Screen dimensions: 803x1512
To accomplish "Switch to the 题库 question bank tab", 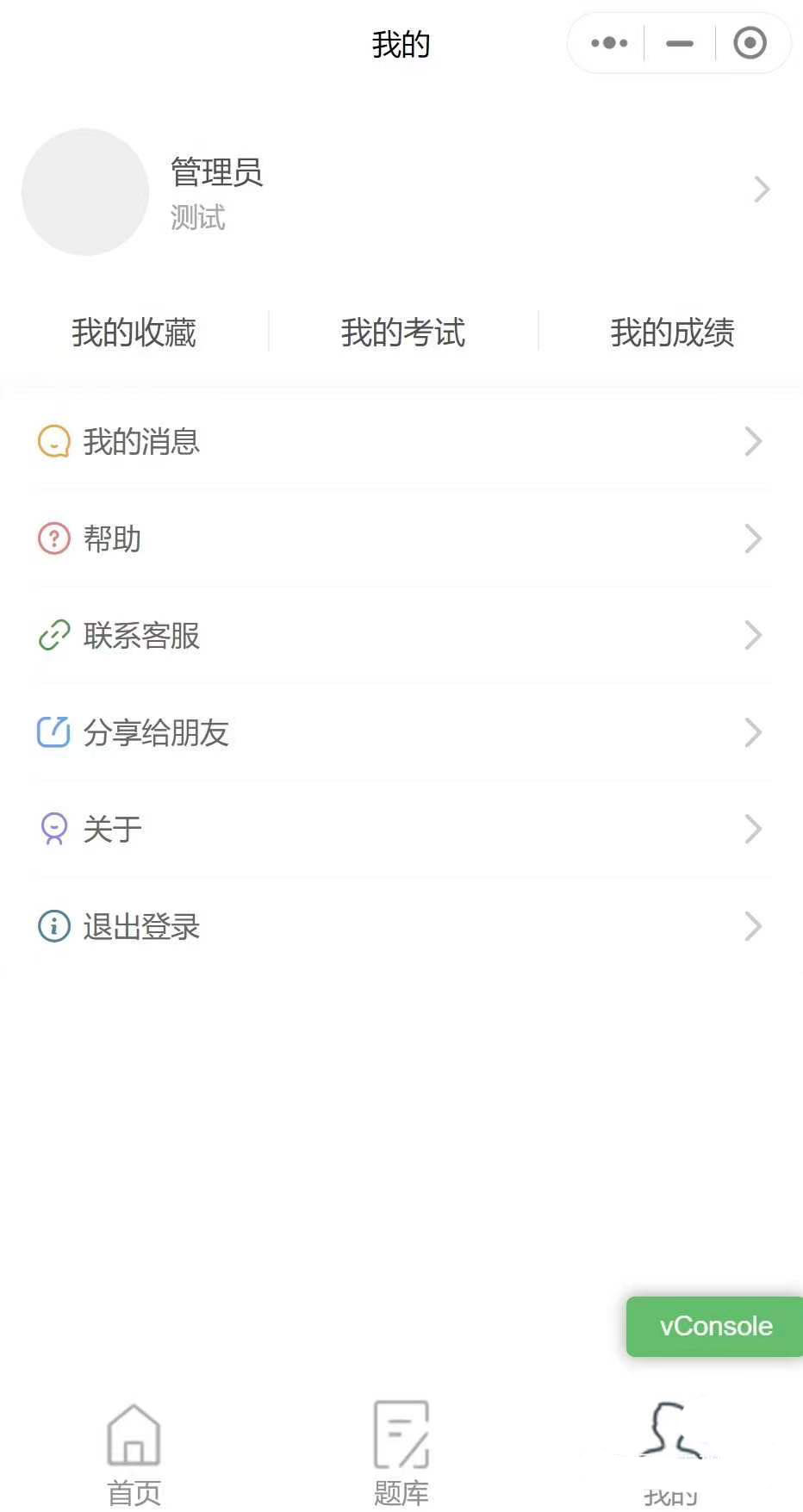I will pos(401,1453).
